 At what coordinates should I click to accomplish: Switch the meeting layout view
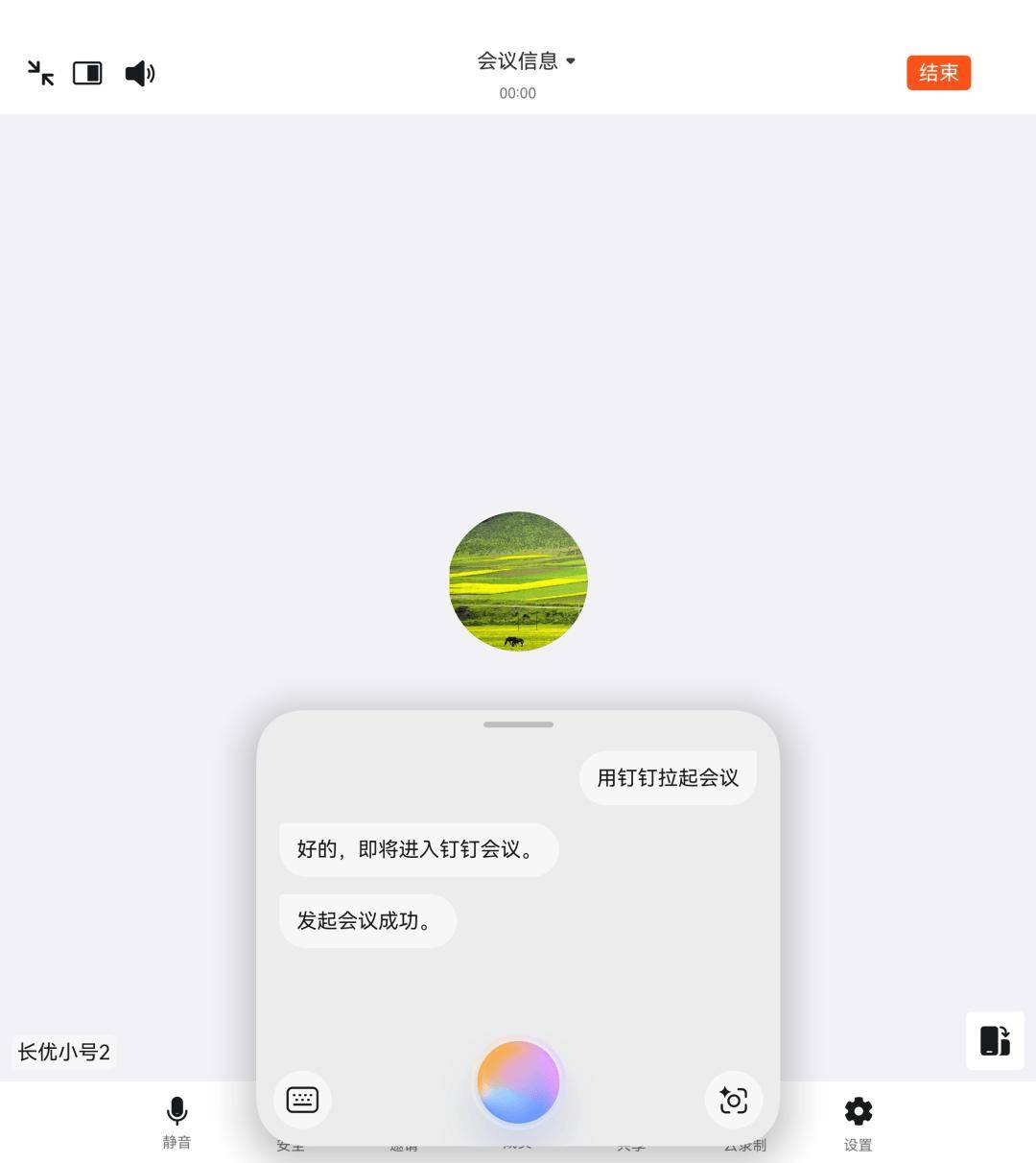[87, 73]
